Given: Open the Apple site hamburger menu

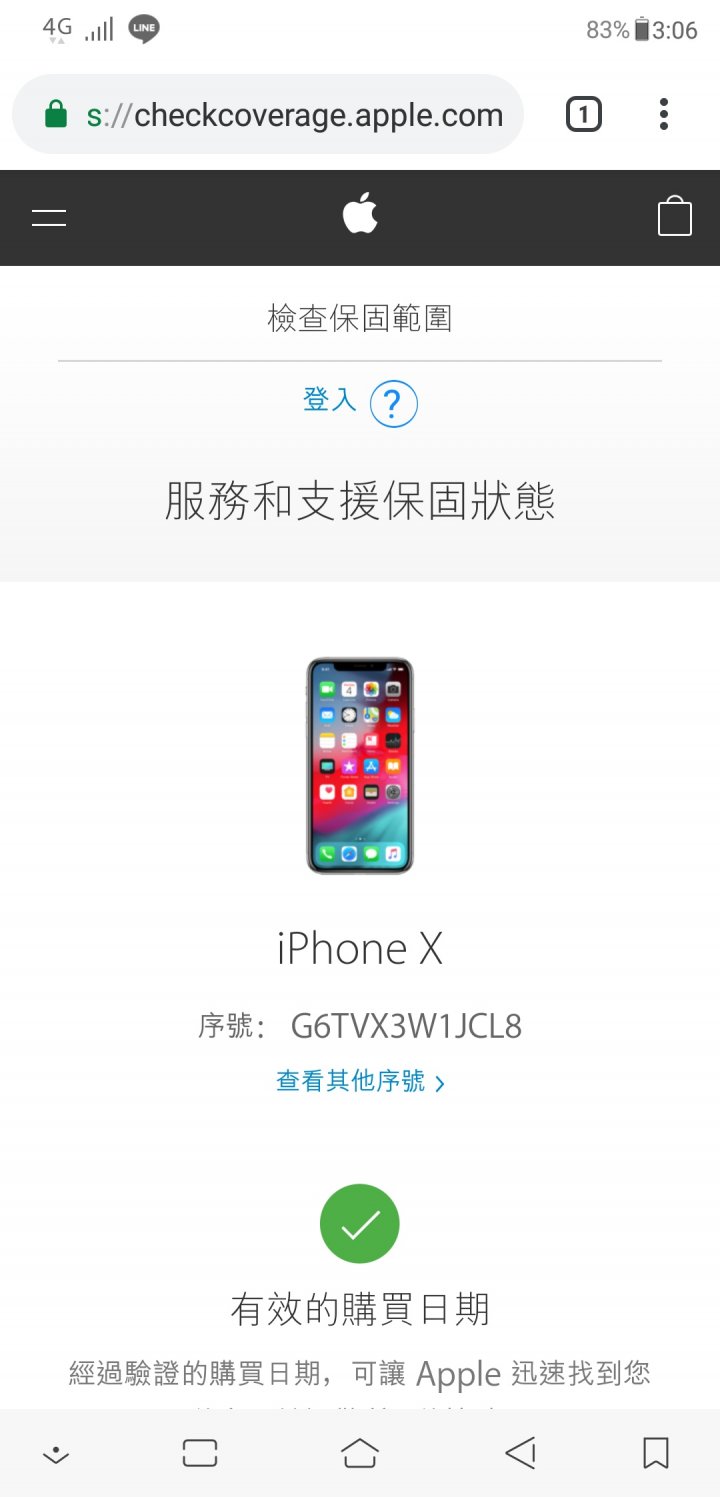Looking at the screenshot, I should [x=49, y=217].
